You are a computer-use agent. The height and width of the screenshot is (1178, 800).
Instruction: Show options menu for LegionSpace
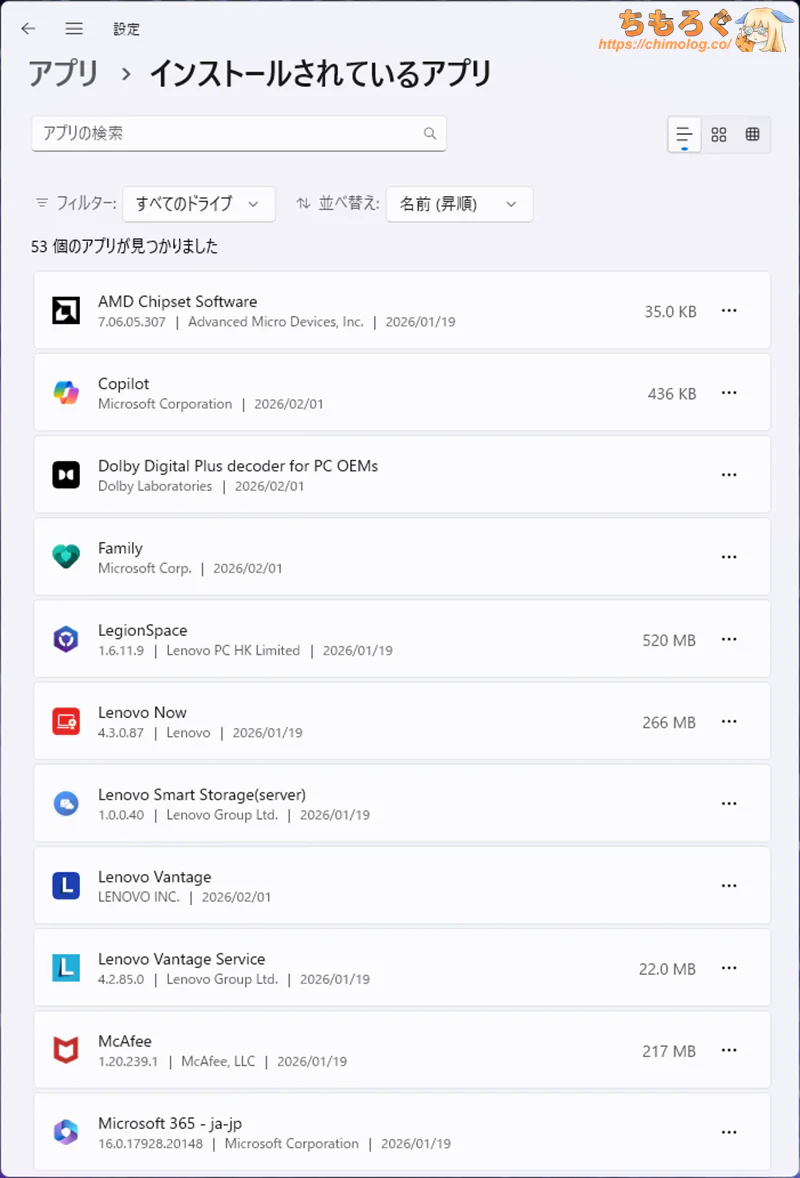click(x=729, y=639)
